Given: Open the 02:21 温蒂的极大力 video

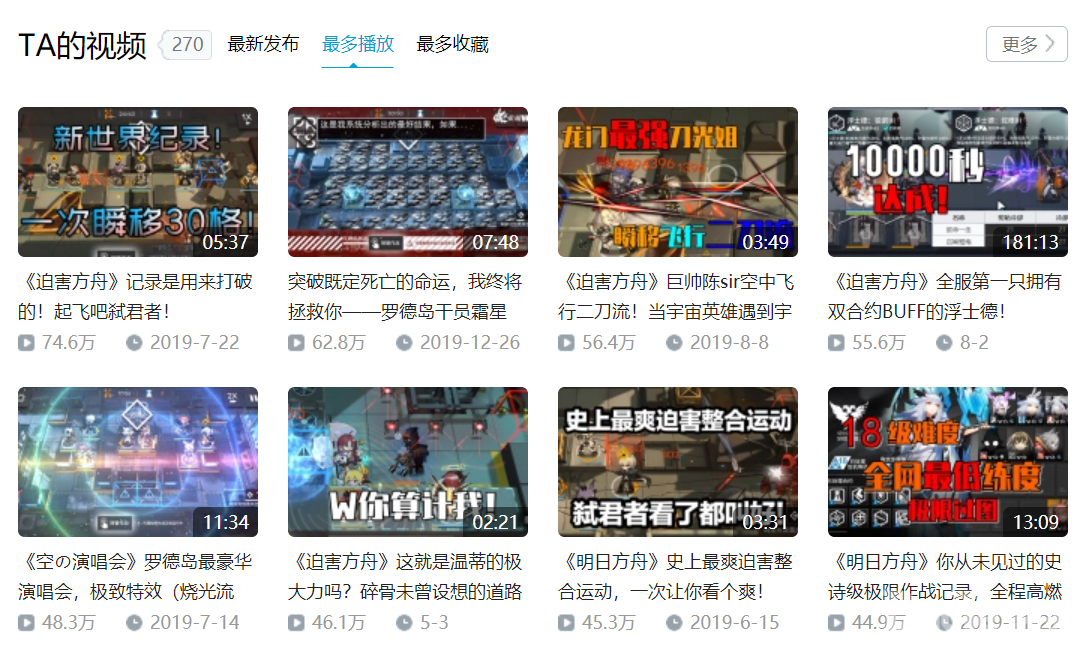Looking at the screenshot, I should [x=408, y=462].
